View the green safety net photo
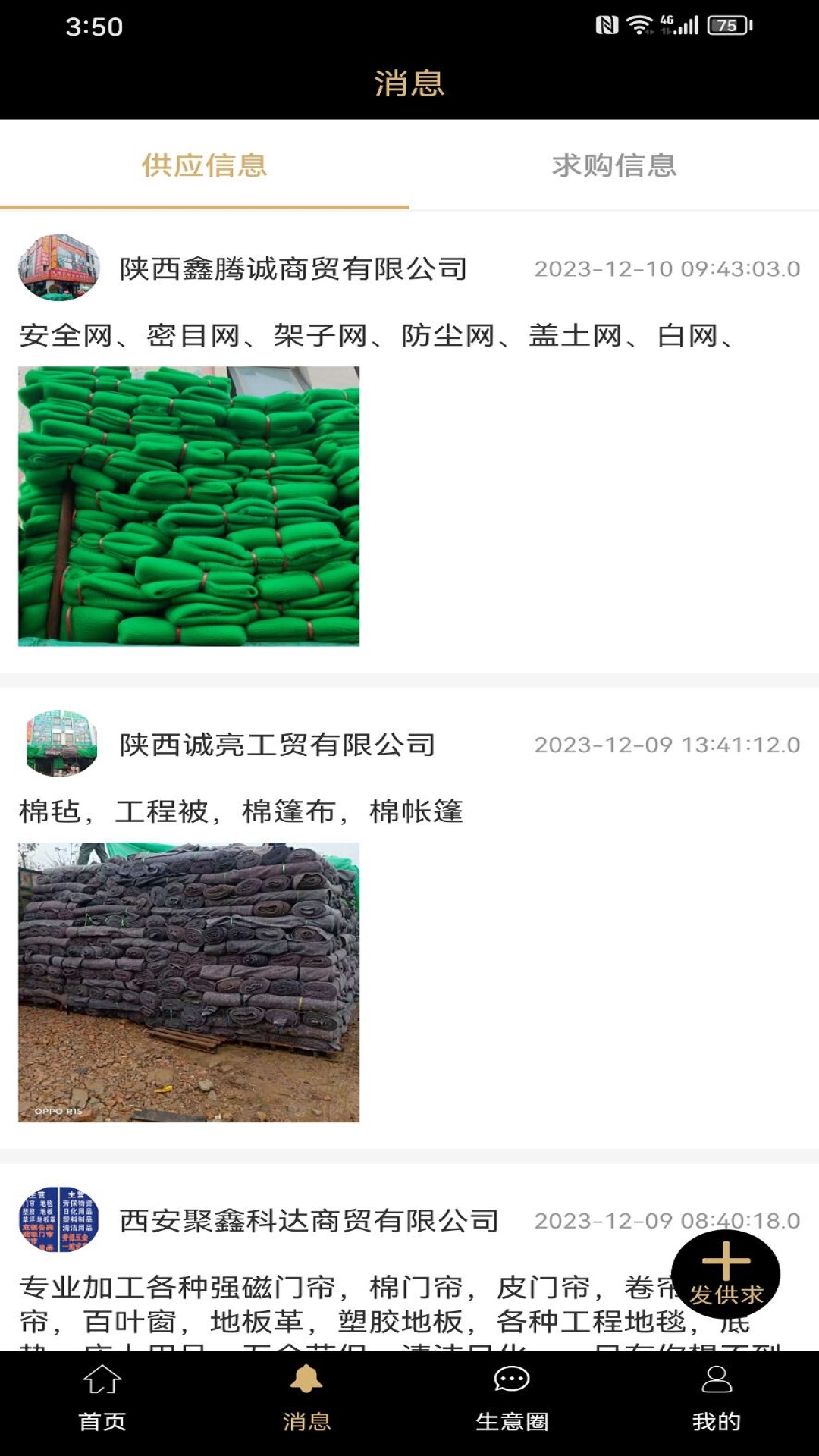Viewport: 819px width, 1456px height. click(189, 506)
